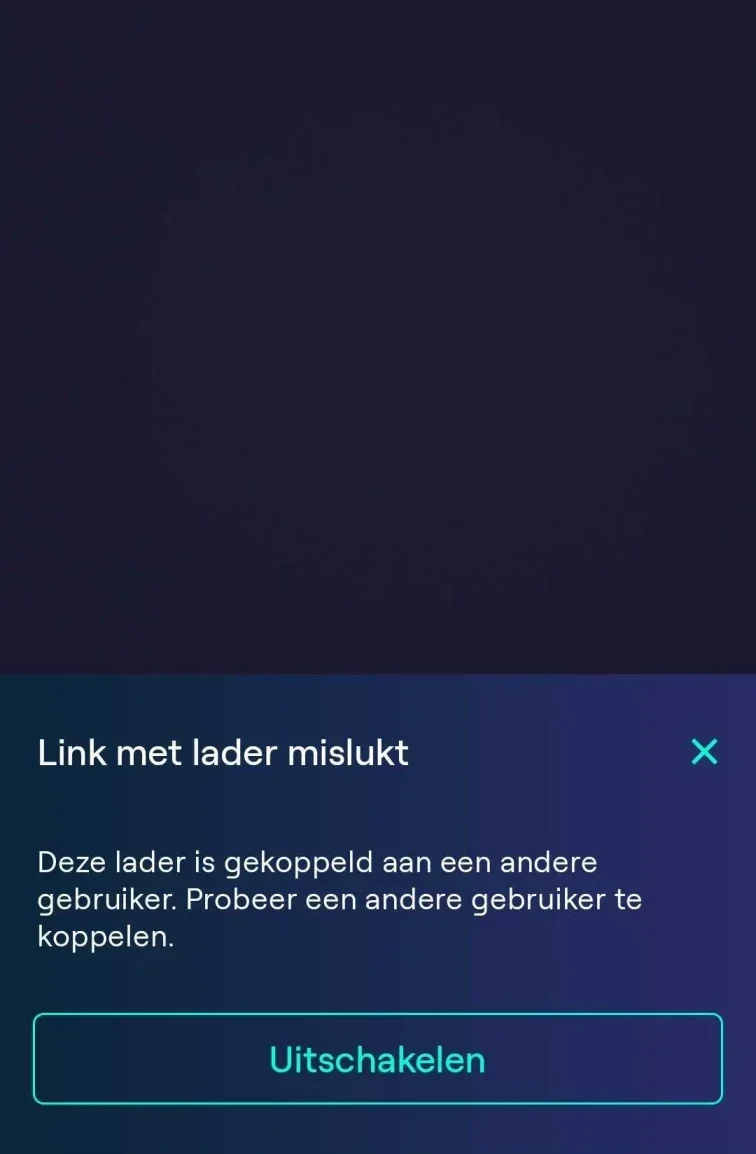
Task: Close the 'Link met lader mislukt' dialog
Action: pos(704,752)
